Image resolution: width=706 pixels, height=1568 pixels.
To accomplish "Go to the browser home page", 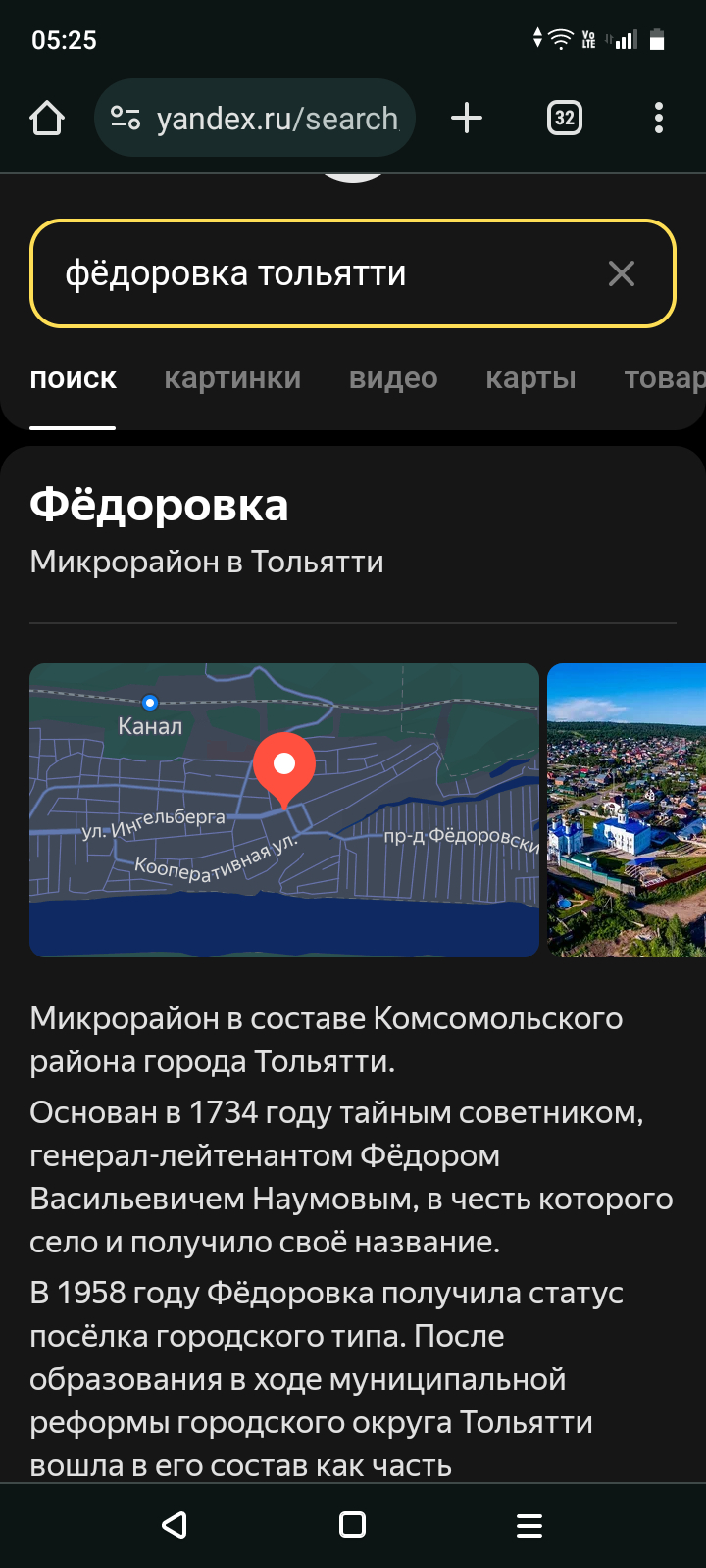I will click(47, 119).
